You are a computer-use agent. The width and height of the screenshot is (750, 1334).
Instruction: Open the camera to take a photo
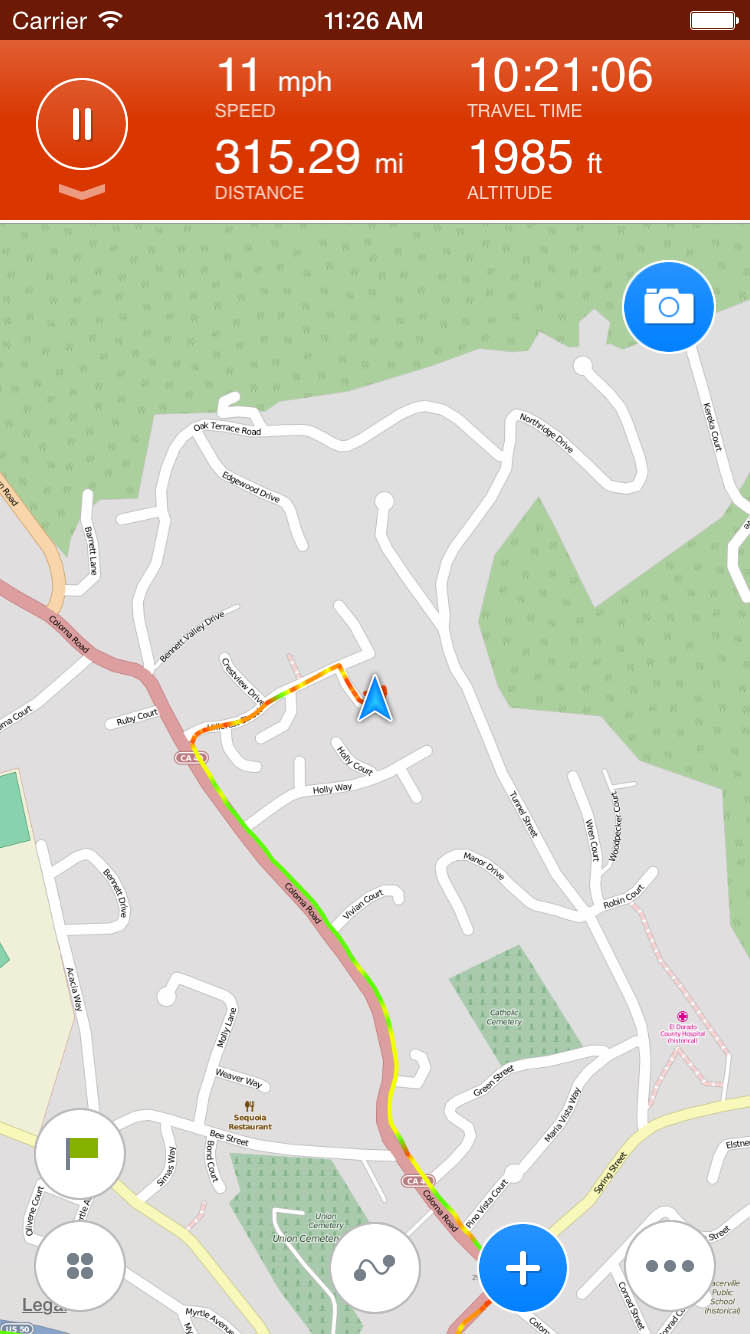[x=669, y=306]
